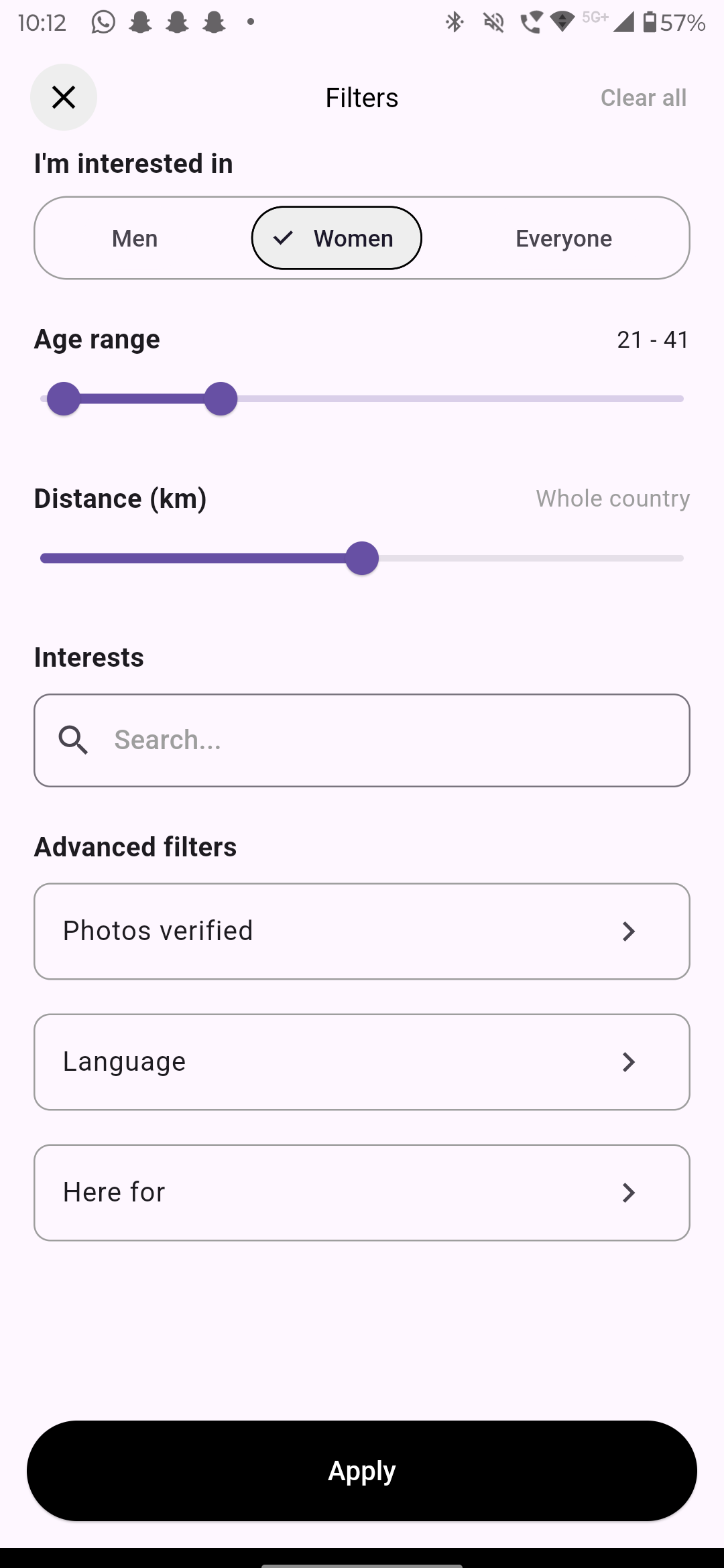Click the checkmark inside the Women chip
Viewport: 724px width, 1568px height.
(284, 238)
